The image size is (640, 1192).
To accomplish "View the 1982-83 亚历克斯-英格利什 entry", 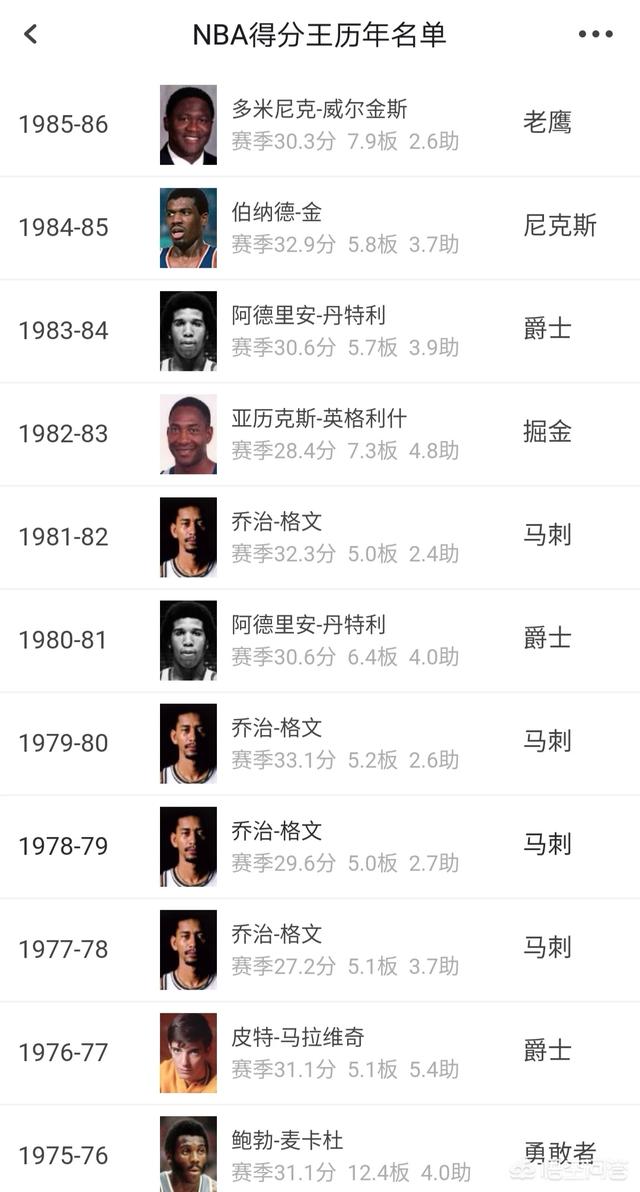I will click(x=320, y=434).
